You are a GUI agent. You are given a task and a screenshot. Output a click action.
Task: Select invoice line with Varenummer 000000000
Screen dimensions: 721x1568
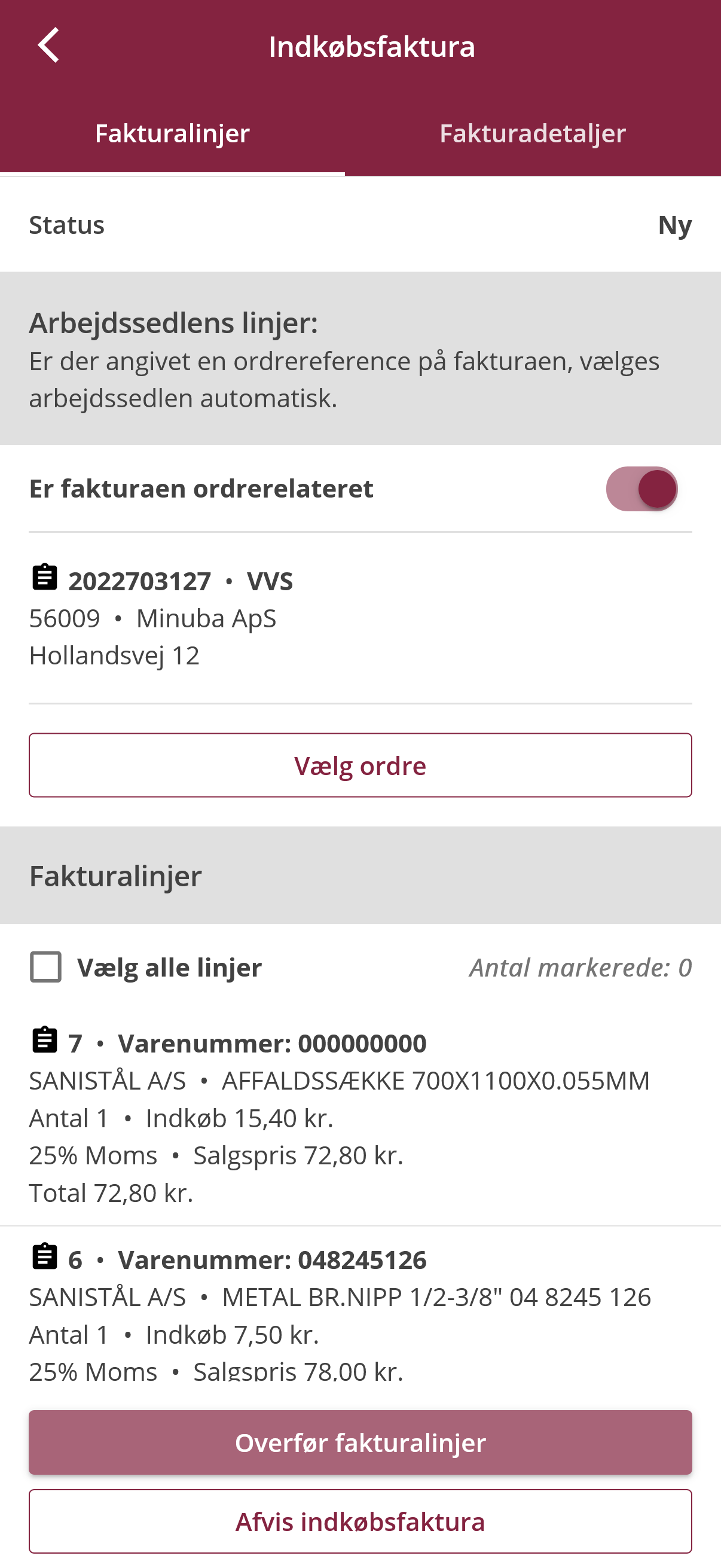[x=360, y=1117]
